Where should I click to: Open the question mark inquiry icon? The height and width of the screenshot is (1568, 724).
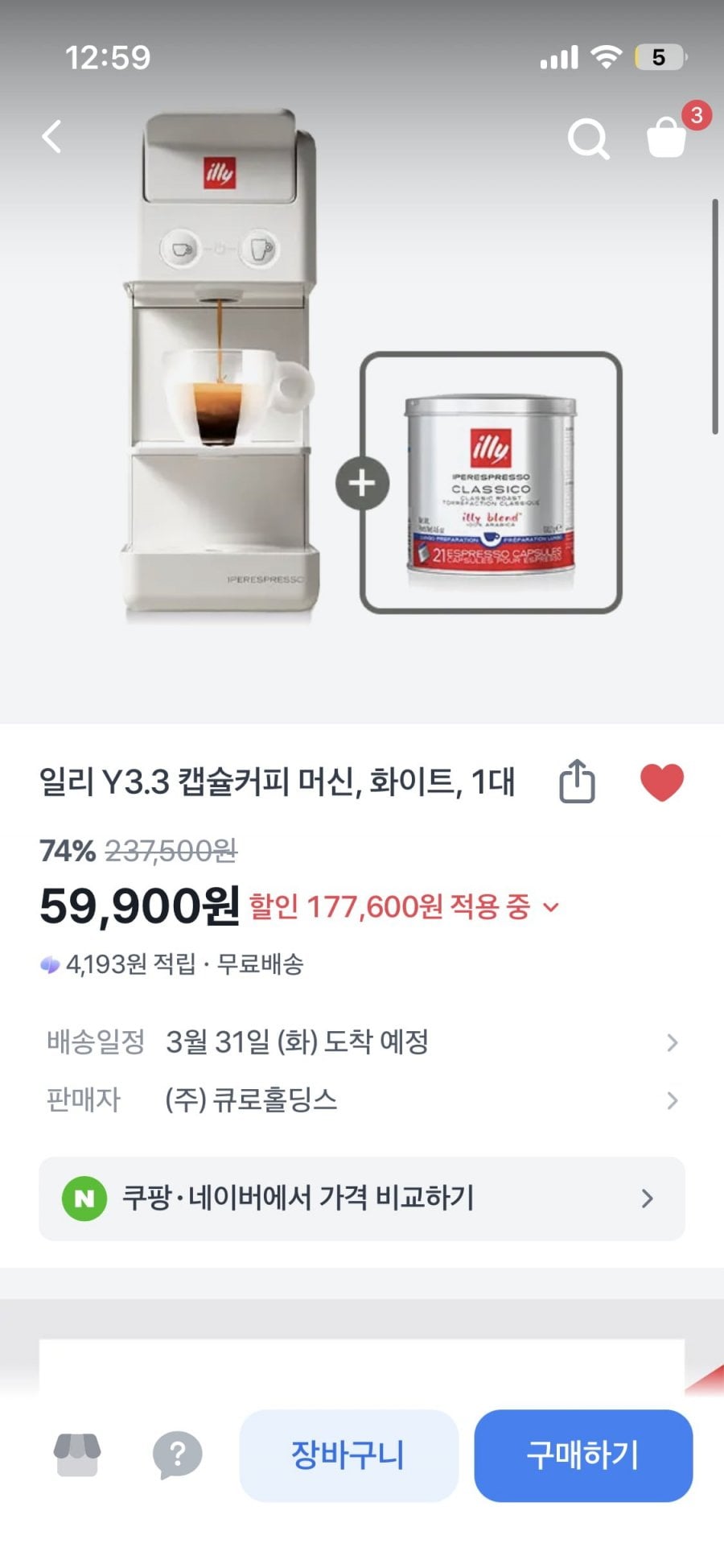[177, 1455]
